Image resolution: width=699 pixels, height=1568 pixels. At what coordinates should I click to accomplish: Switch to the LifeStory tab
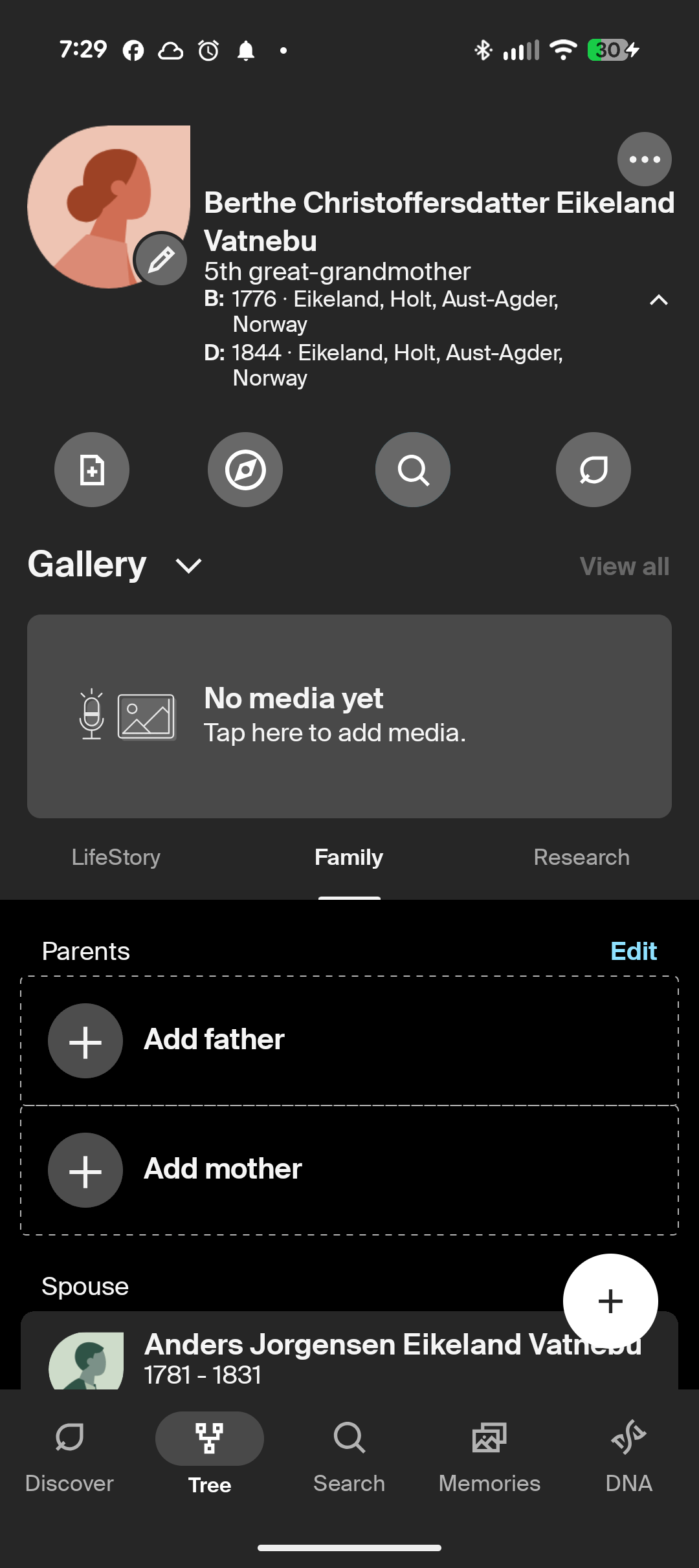[x=116, y=857]
